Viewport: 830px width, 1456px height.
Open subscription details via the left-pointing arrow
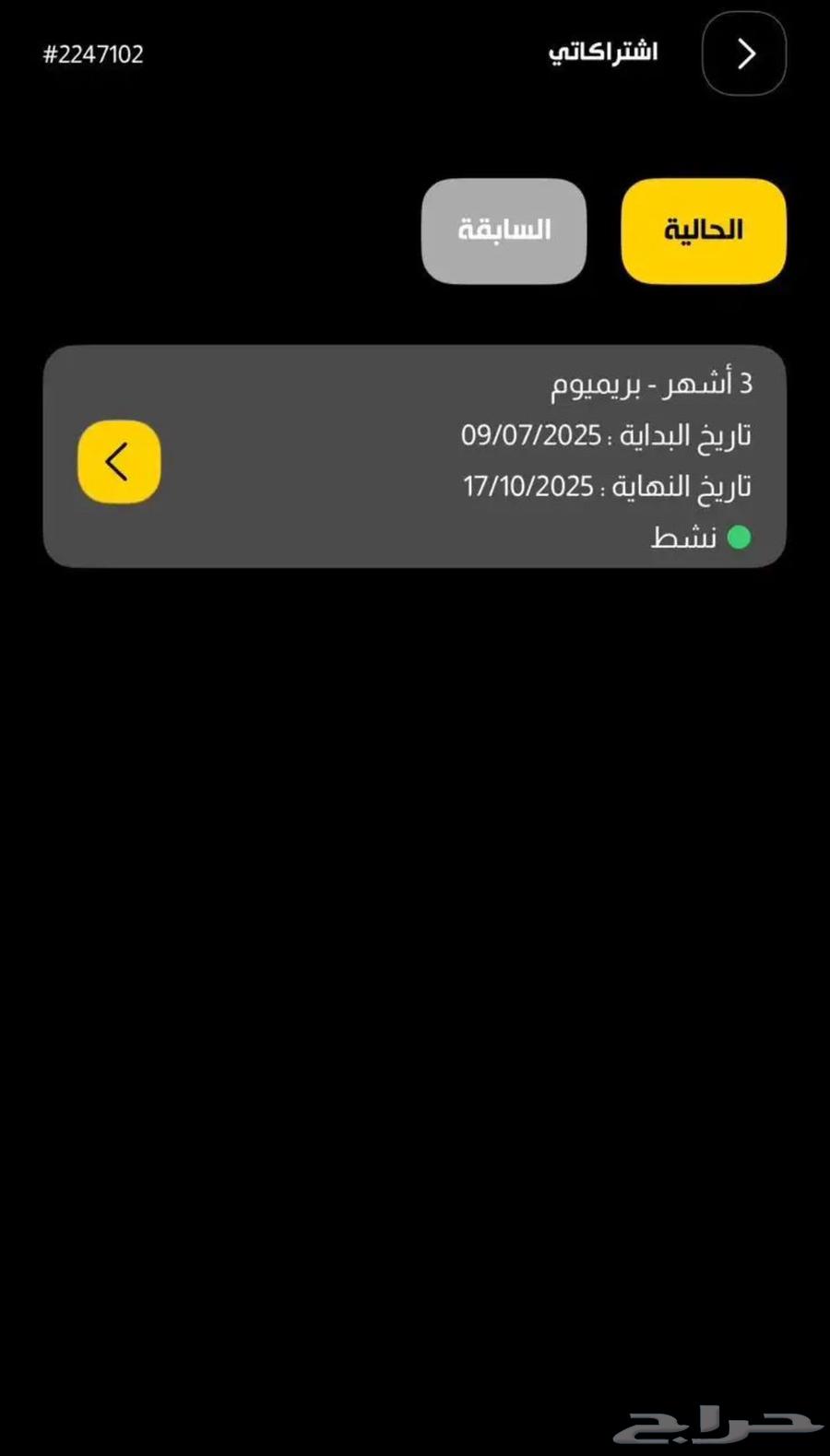pyautogui.click(x=119, y=461)
